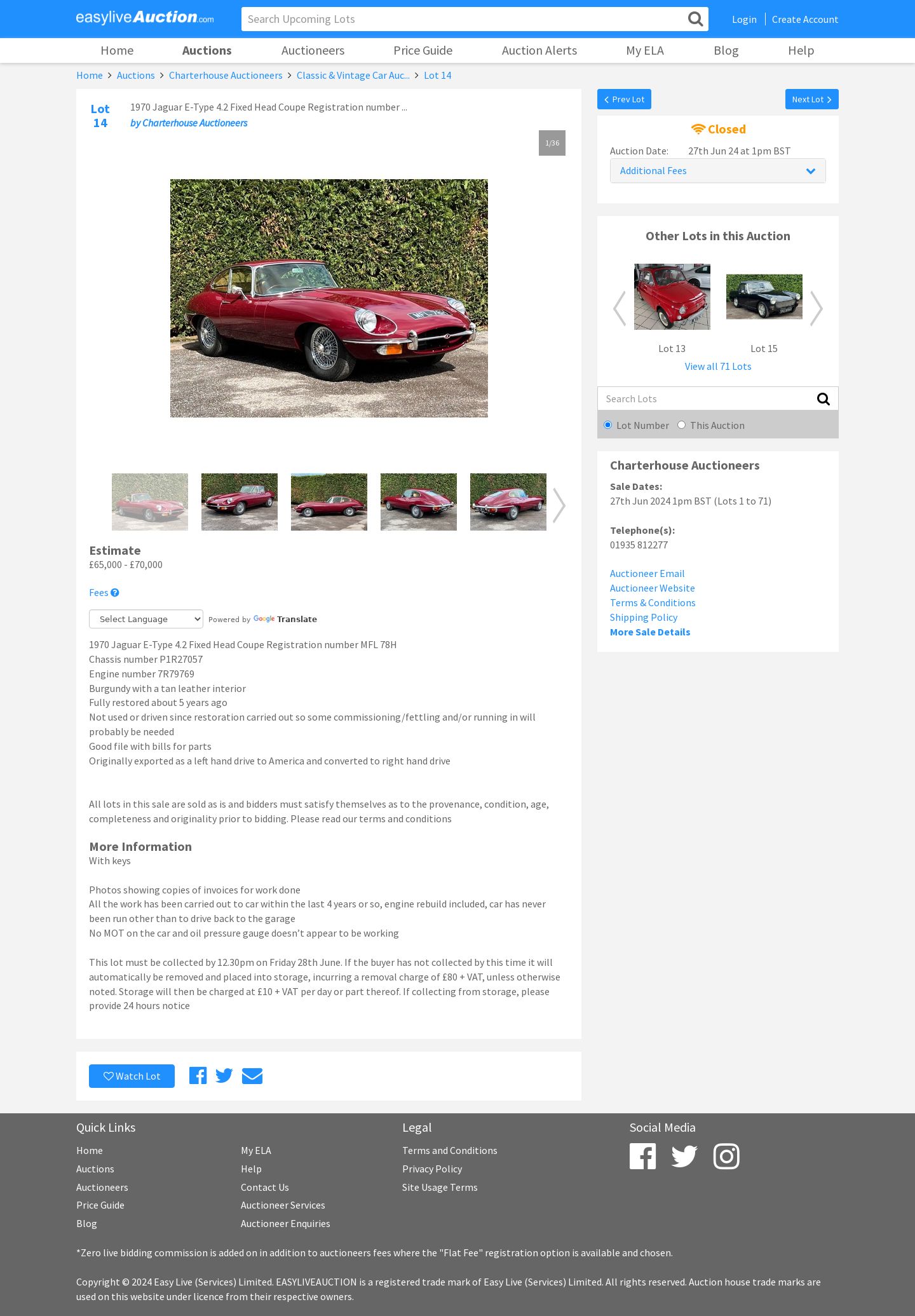The width and height of the screenshot is (915, 1316).
Task: Go to the previous lot
Action: 624,99
